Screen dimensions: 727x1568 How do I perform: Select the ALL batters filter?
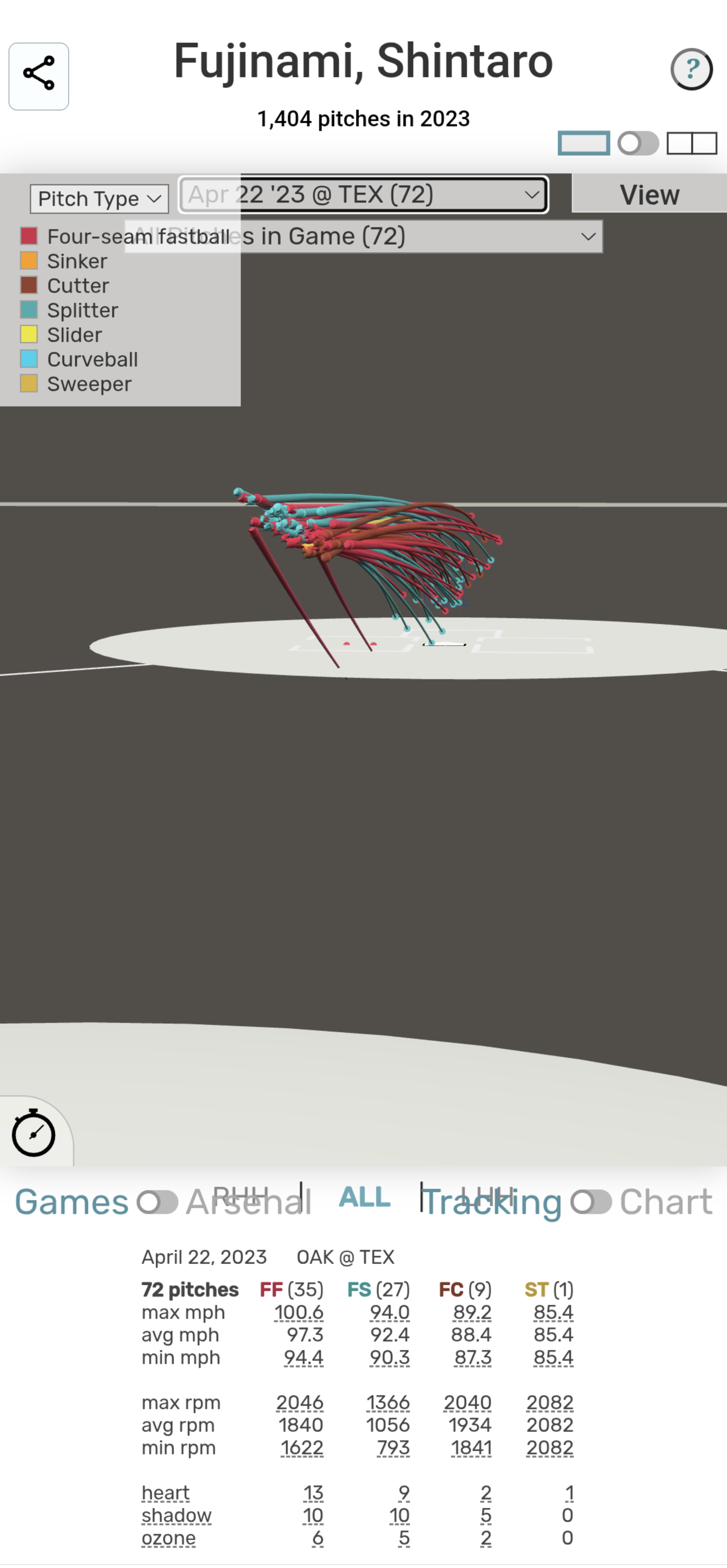click(364, 1197)
